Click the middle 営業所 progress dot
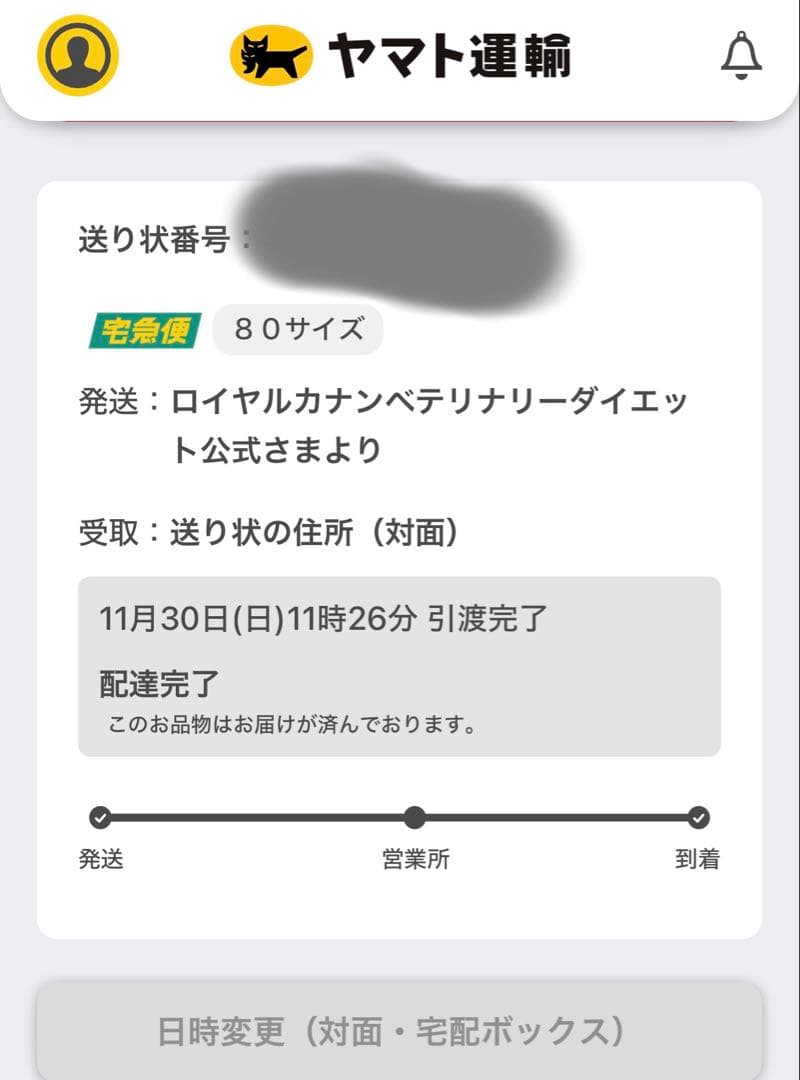800x1080 pixels. click(413, 818)
